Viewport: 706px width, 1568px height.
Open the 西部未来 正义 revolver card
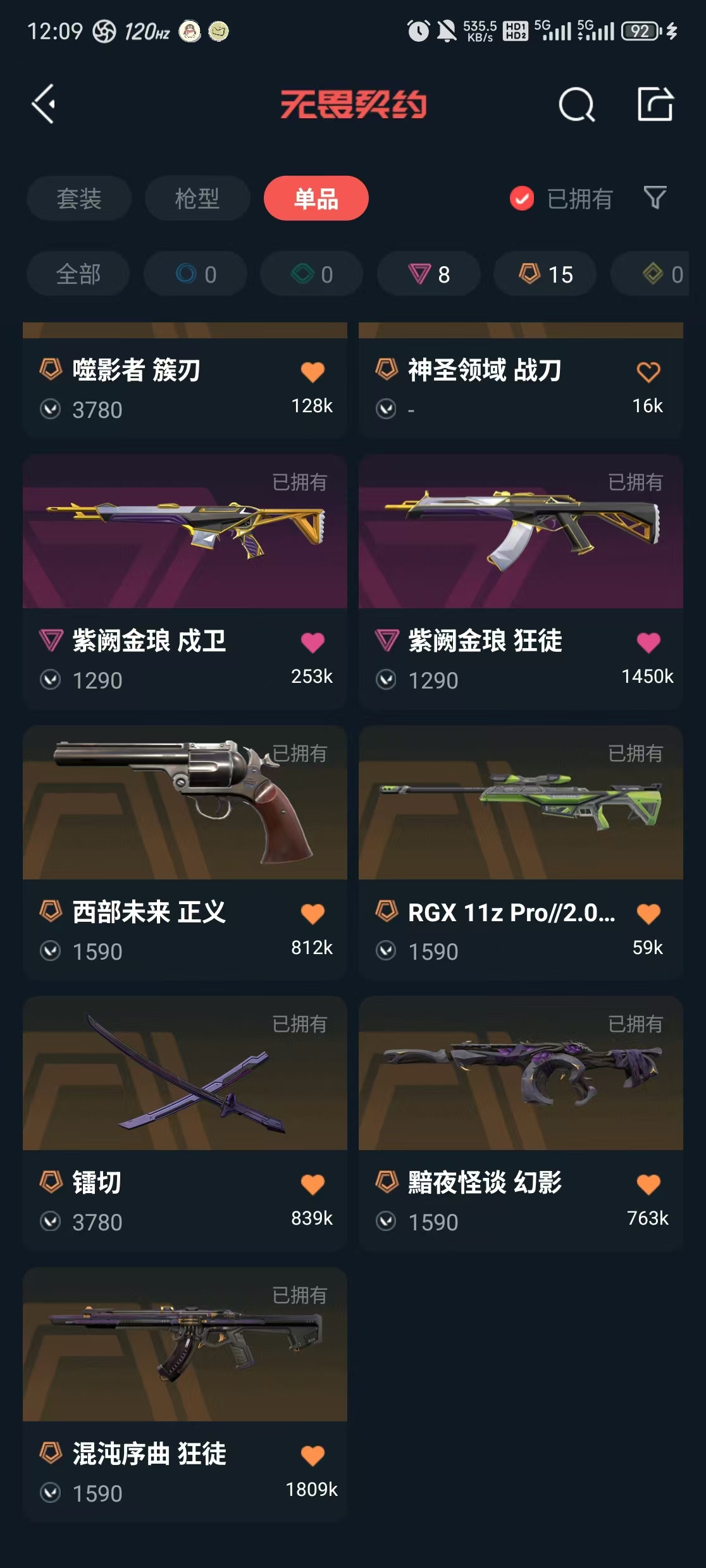coord(185,853)
